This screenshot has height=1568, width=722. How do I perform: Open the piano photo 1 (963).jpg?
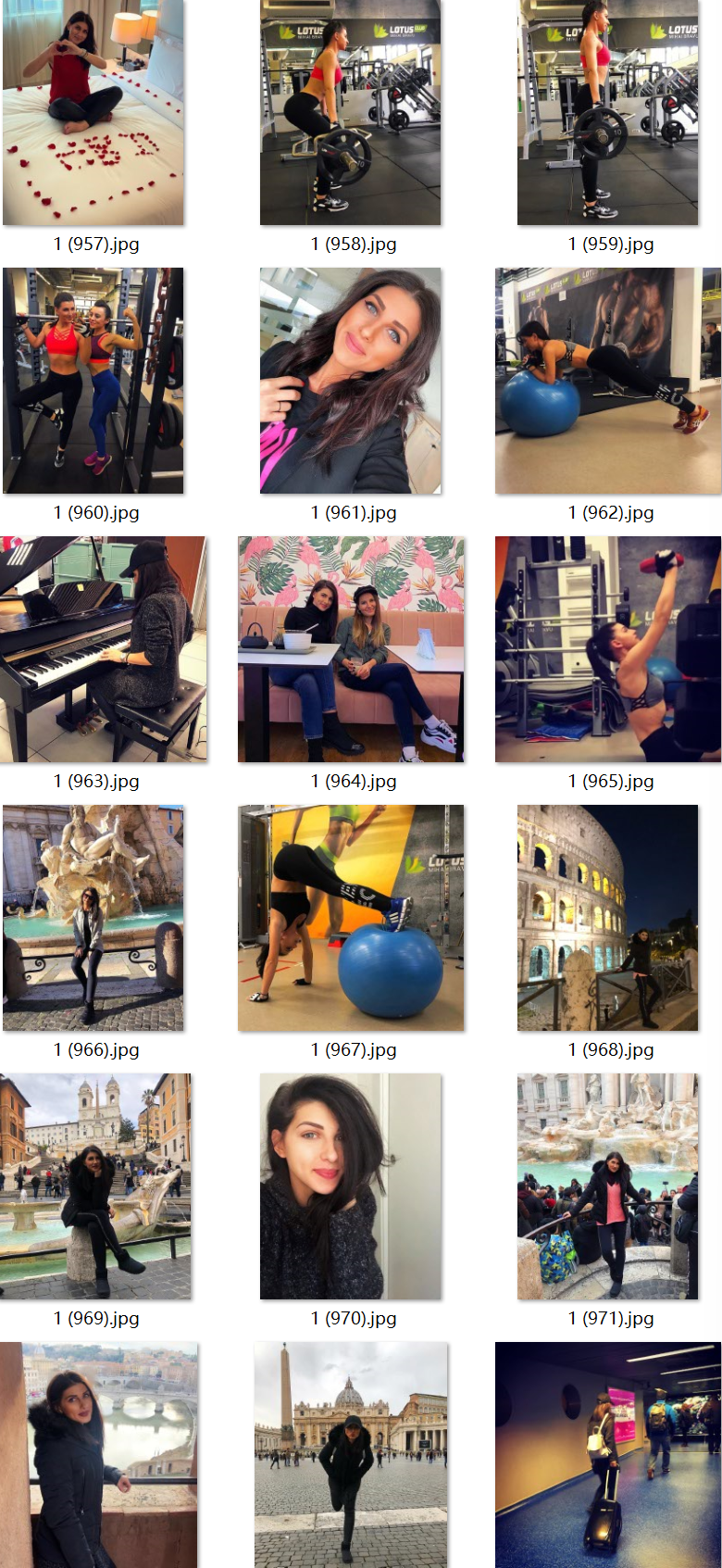103,649
